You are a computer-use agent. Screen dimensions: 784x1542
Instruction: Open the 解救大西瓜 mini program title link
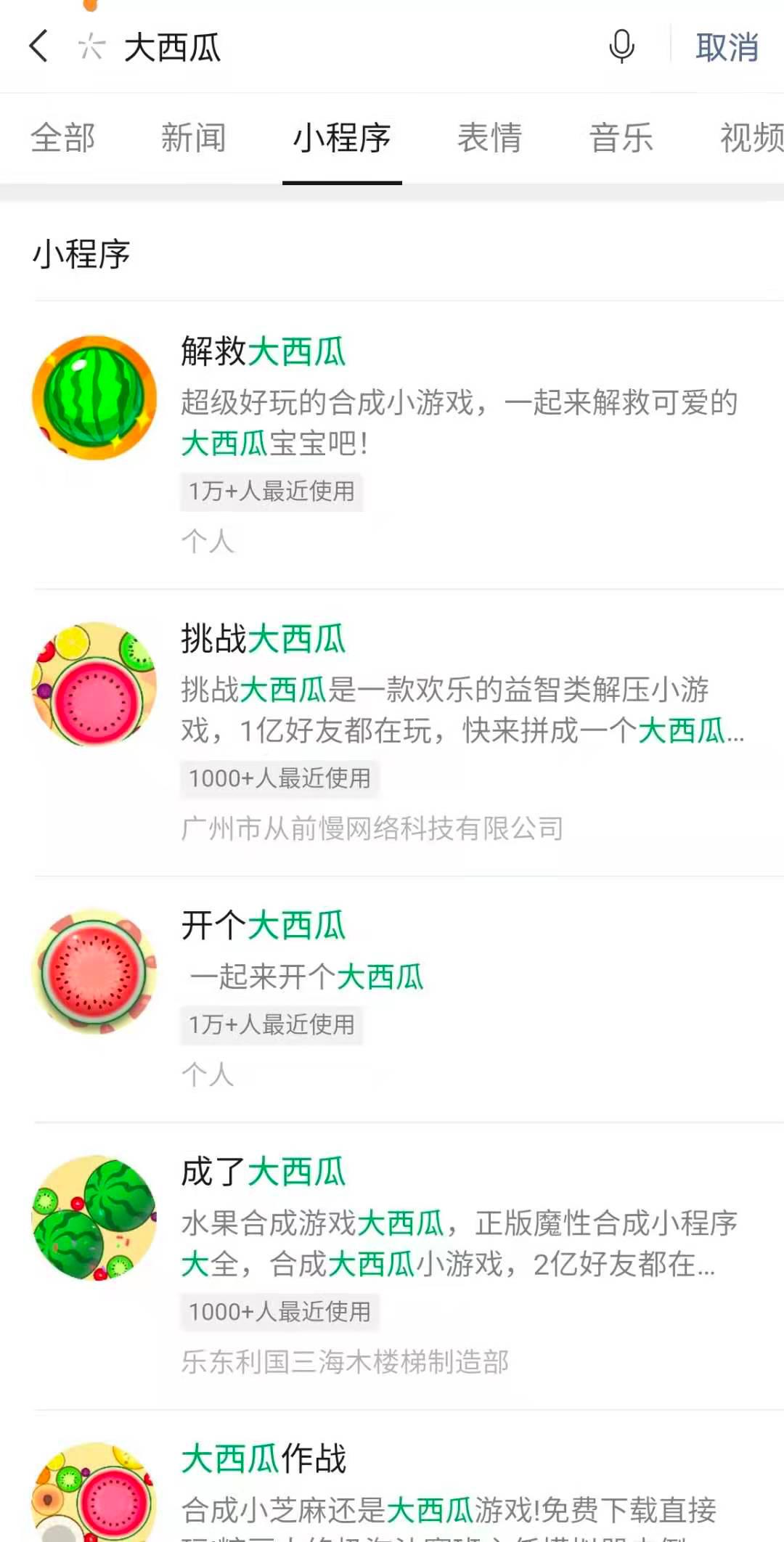click(261, 352)
